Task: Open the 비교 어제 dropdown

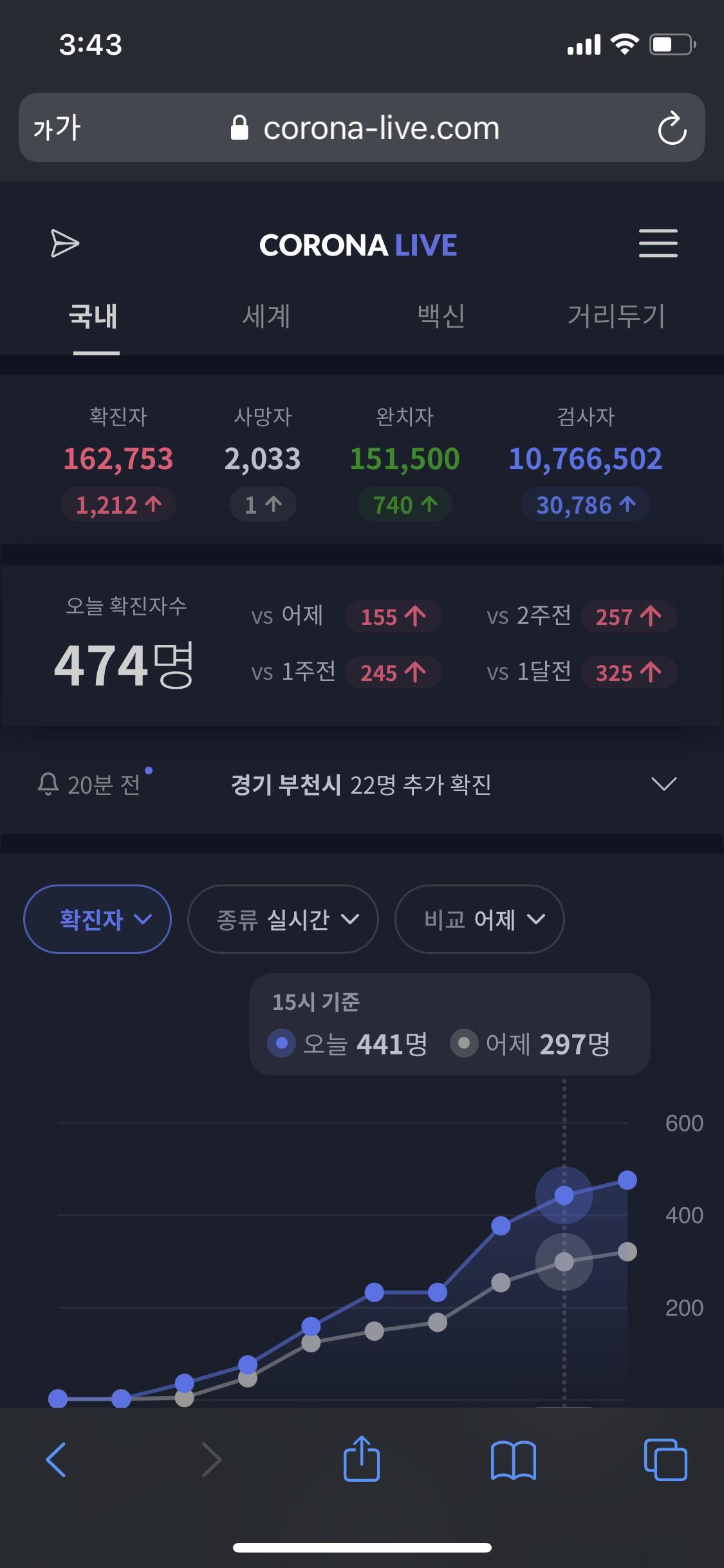Action: (479, 919)
